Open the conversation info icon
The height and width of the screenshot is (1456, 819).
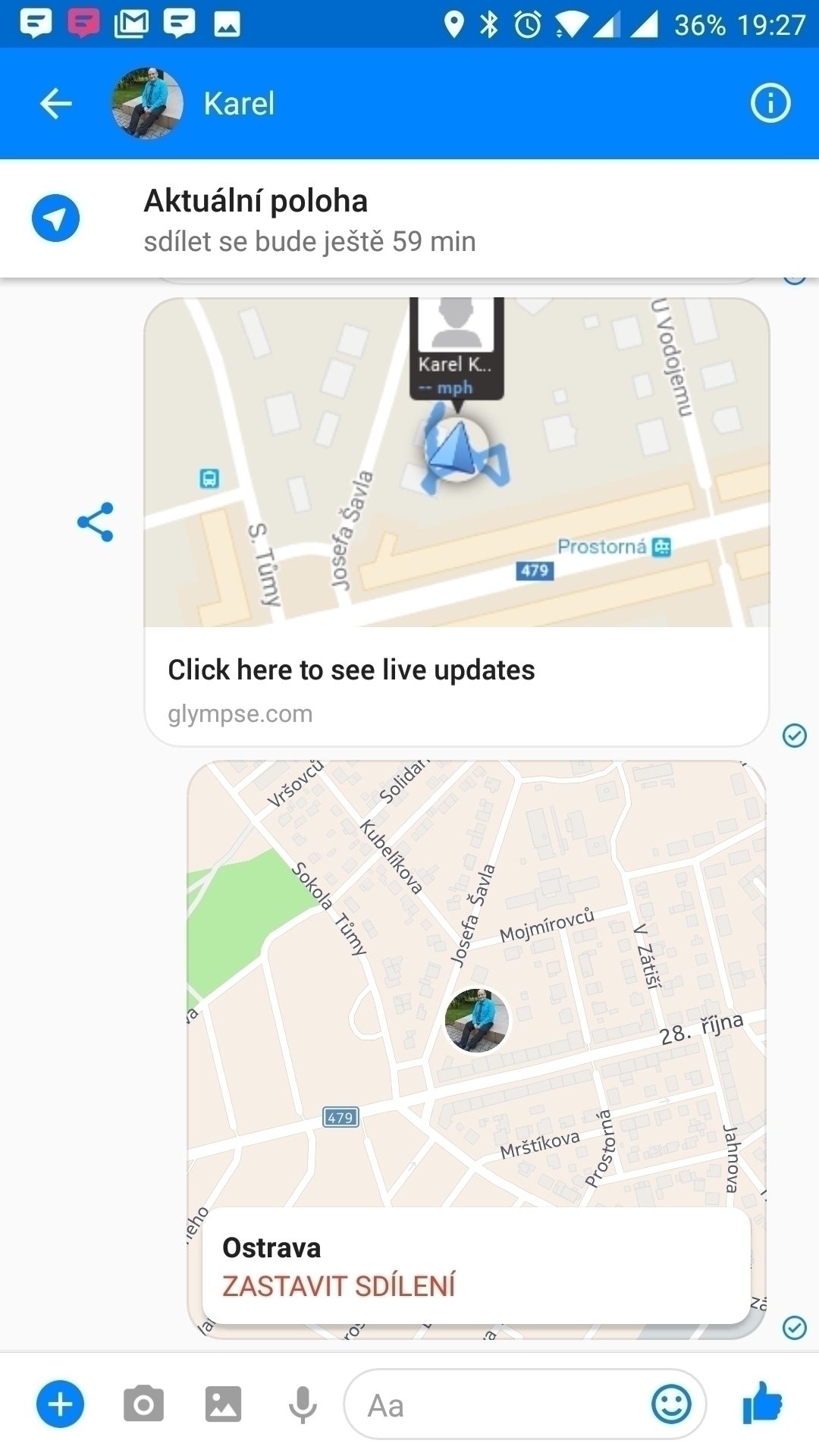coord(770,103)
